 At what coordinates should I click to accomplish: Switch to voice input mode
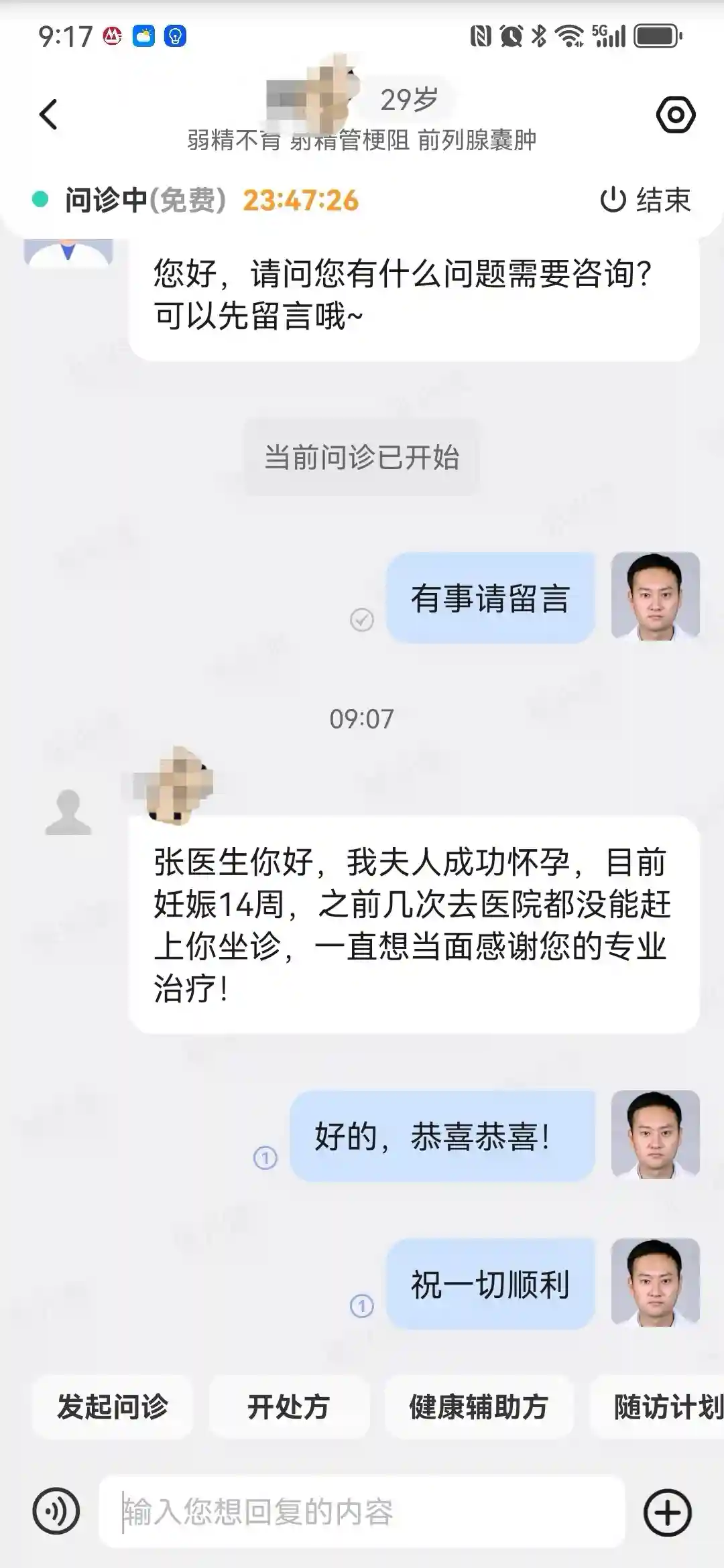(x=56, y=1512)
